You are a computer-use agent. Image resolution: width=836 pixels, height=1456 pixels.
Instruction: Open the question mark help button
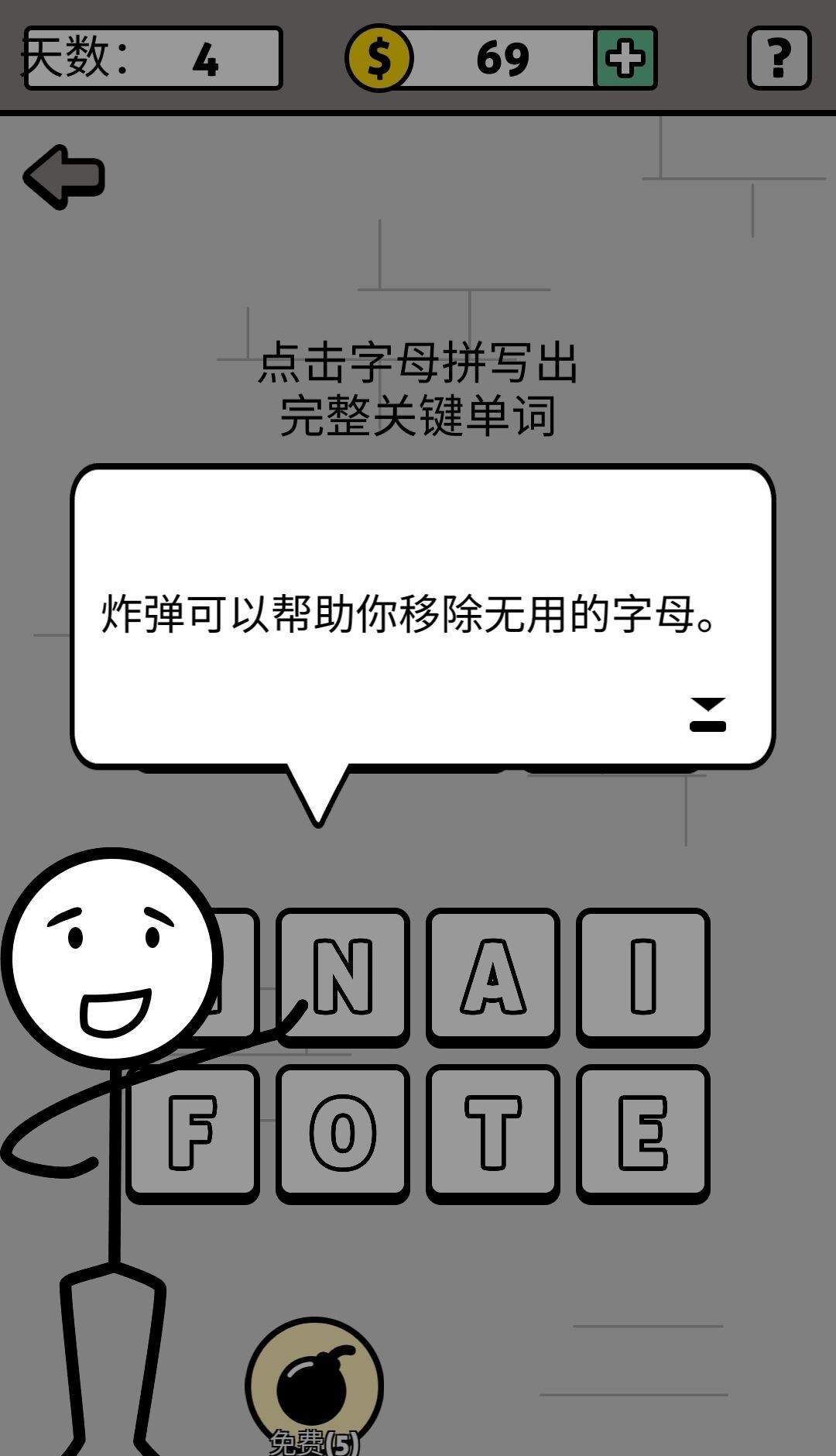pyautogui.click(x=779, y=59)
